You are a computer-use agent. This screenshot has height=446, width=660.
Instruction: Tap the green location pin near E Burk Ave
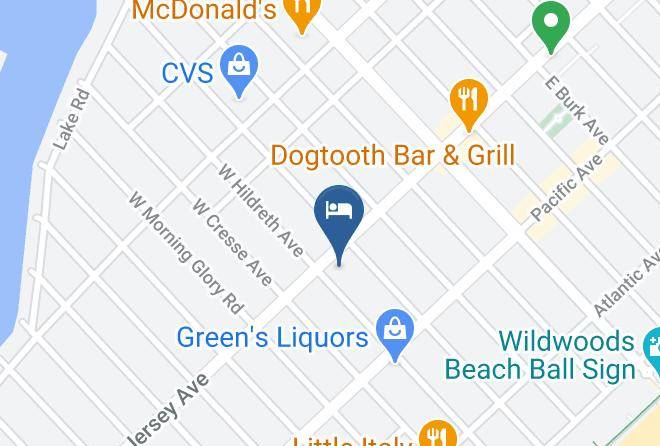[551, 24]
